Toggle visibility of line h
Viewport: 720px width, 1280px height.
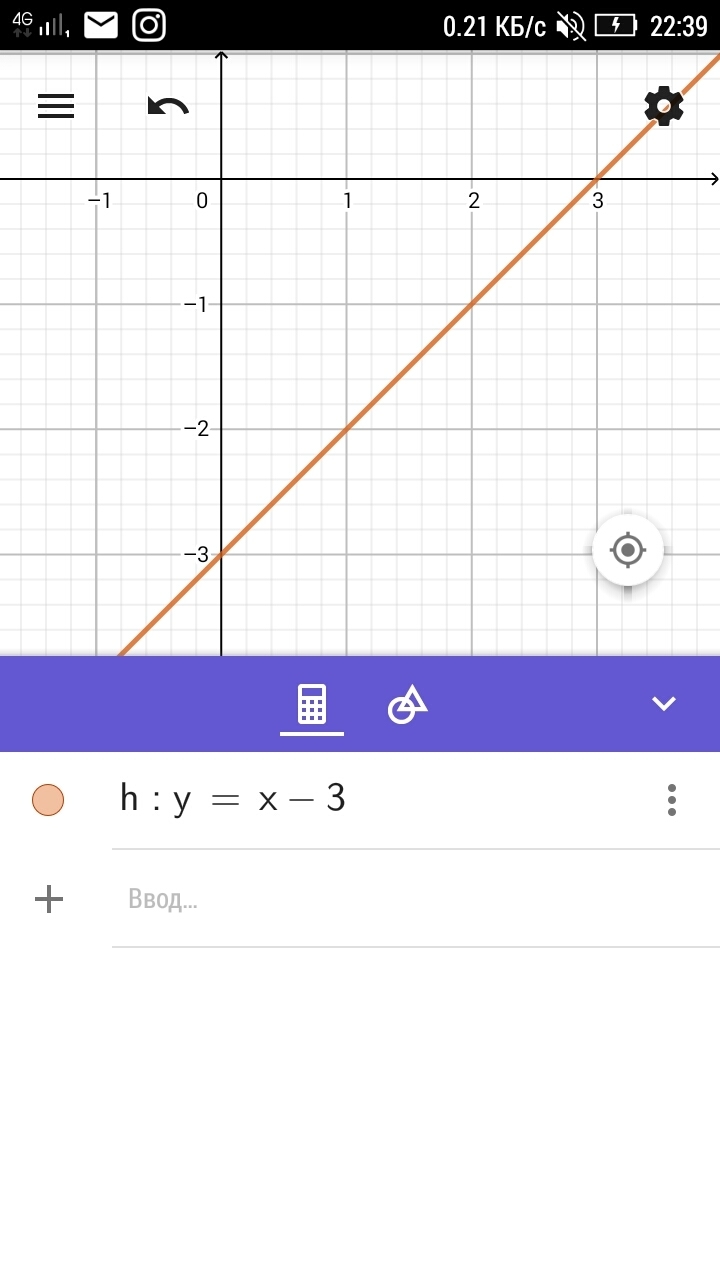click(48, 800)
